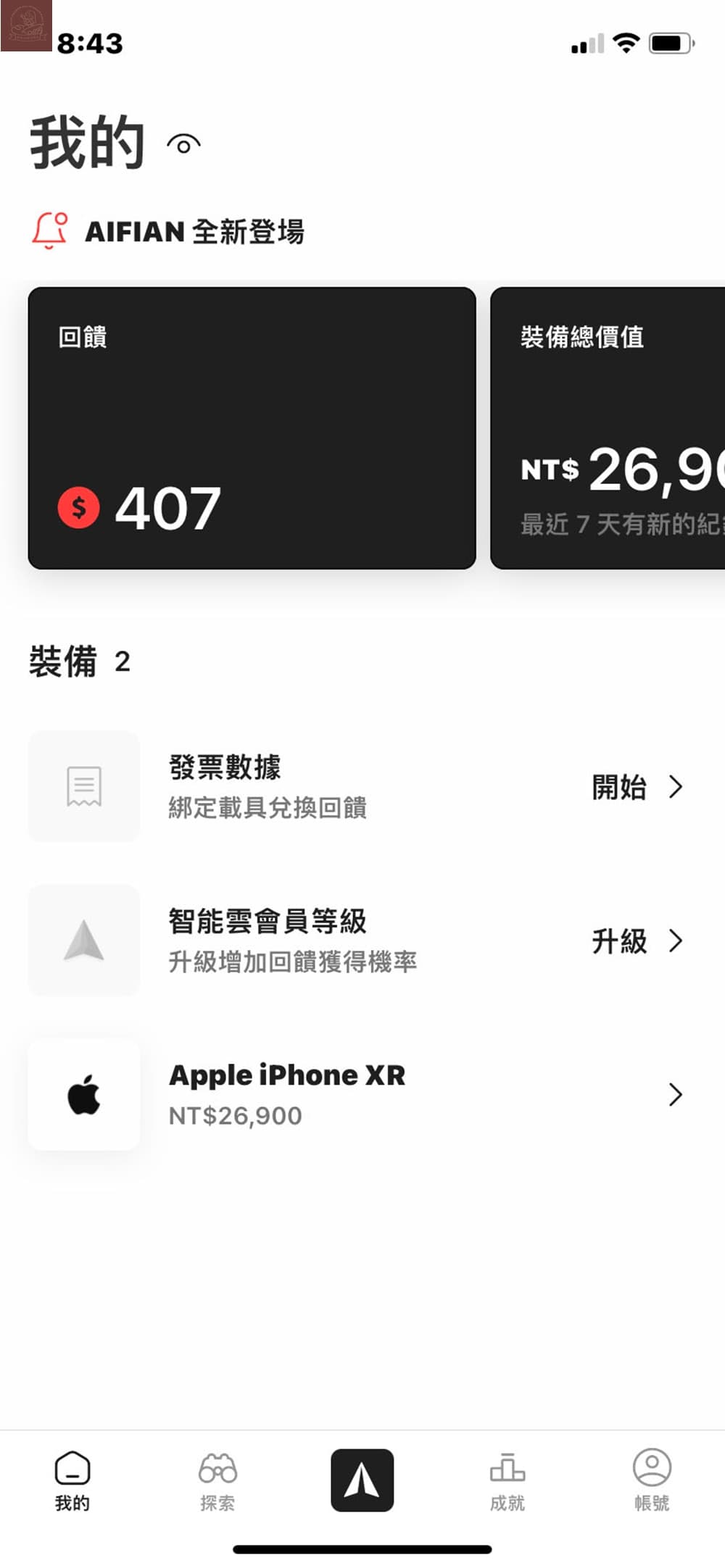The image size is (725, 1568).
Task: Click the paper plane icon for 智能雲會員等級
Action: [83, 941]
